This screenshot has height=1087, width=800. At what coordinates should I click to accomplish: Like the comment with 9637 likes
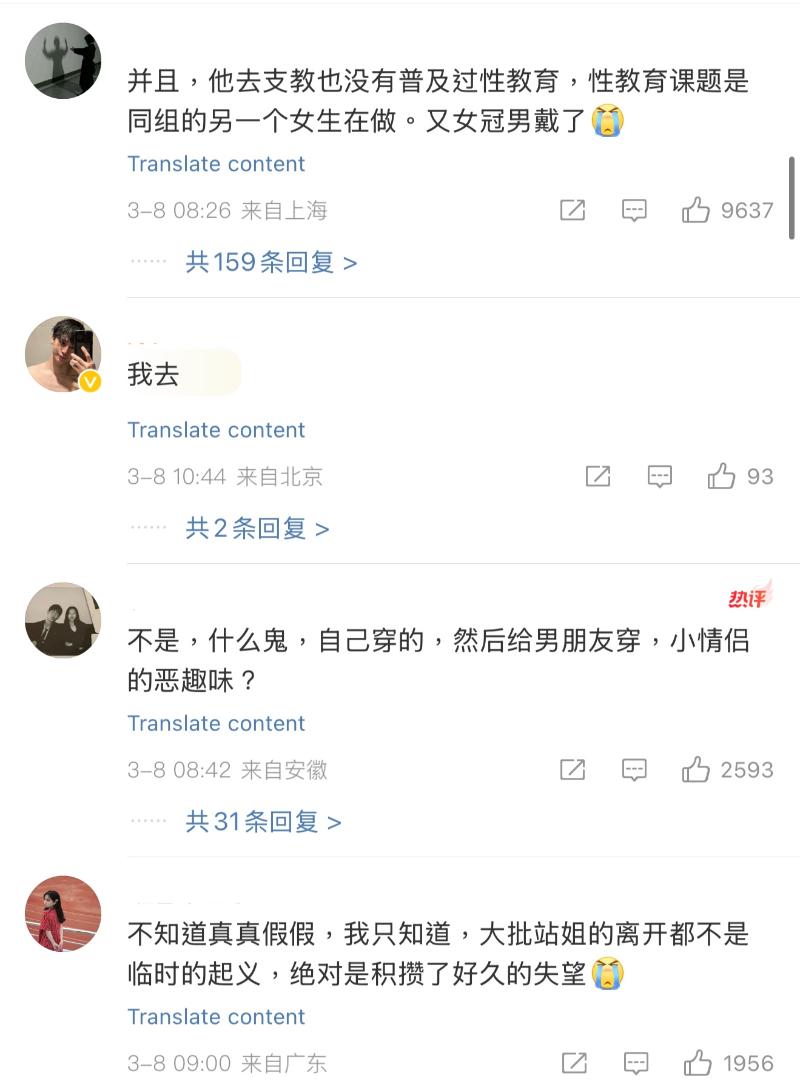pos(696,210)
